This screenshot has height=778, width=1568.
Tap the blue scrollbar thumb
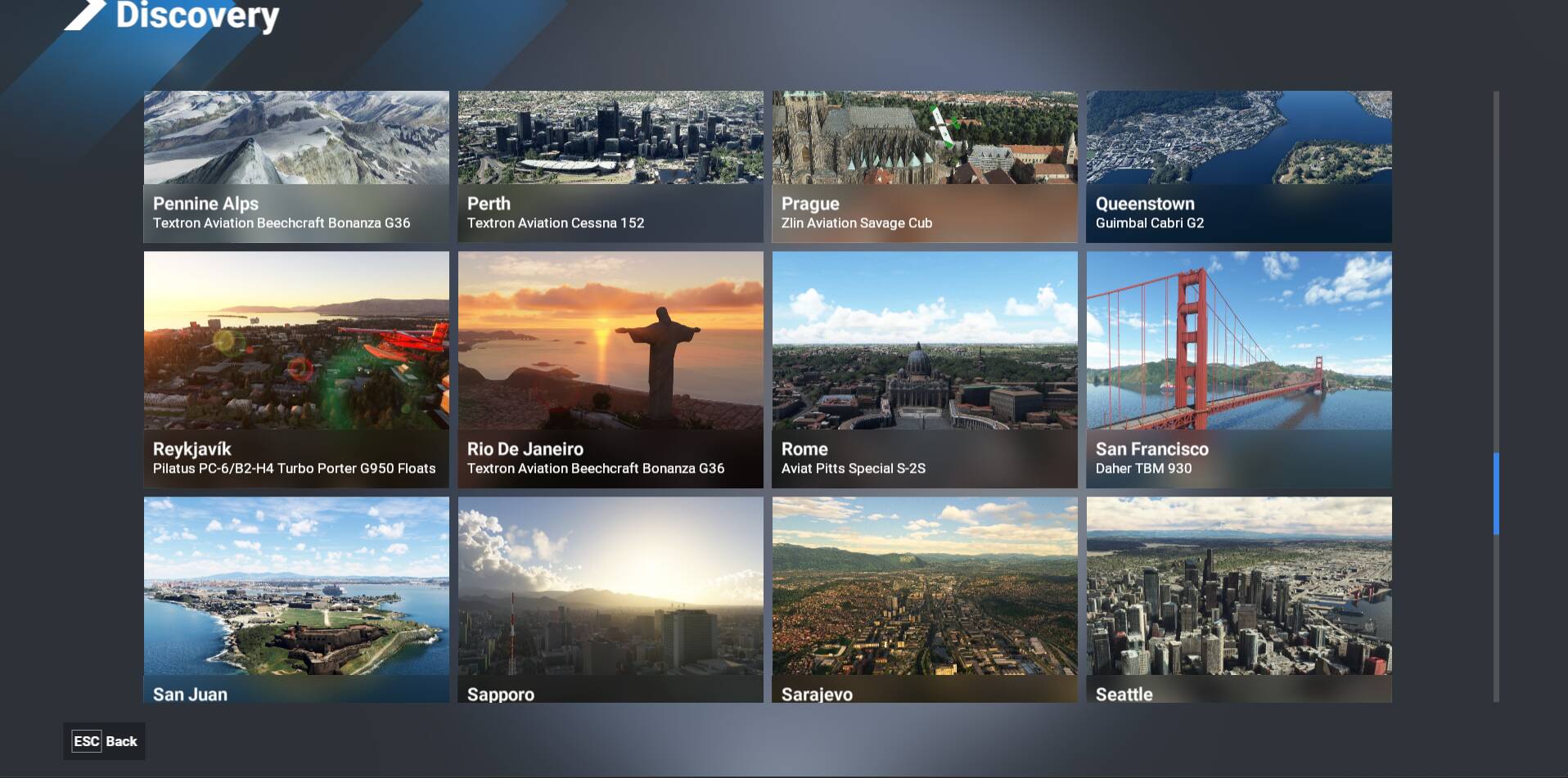click(x=1496, y=494)
